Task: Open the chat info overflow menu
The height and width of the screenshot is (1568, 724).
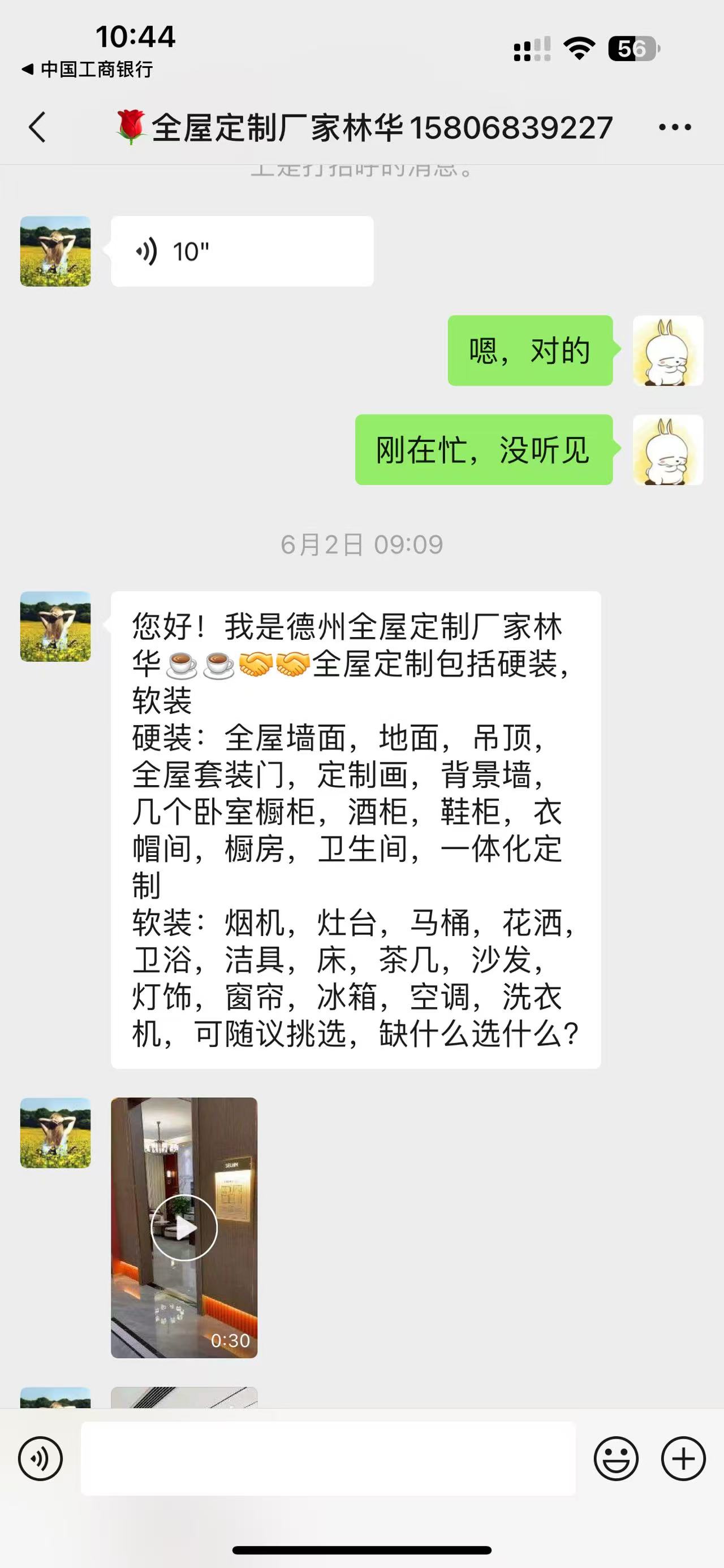Action: 675,127
